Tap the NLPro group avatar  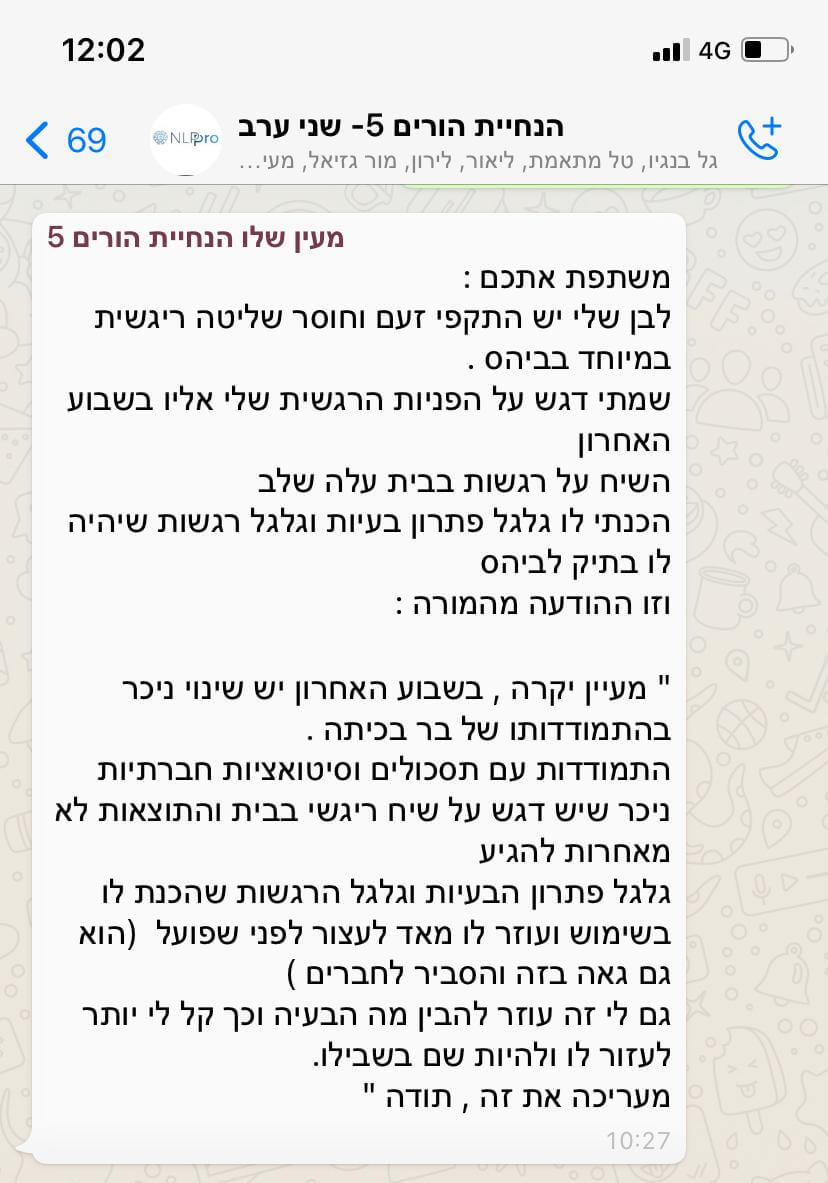(x=186, y=139)
